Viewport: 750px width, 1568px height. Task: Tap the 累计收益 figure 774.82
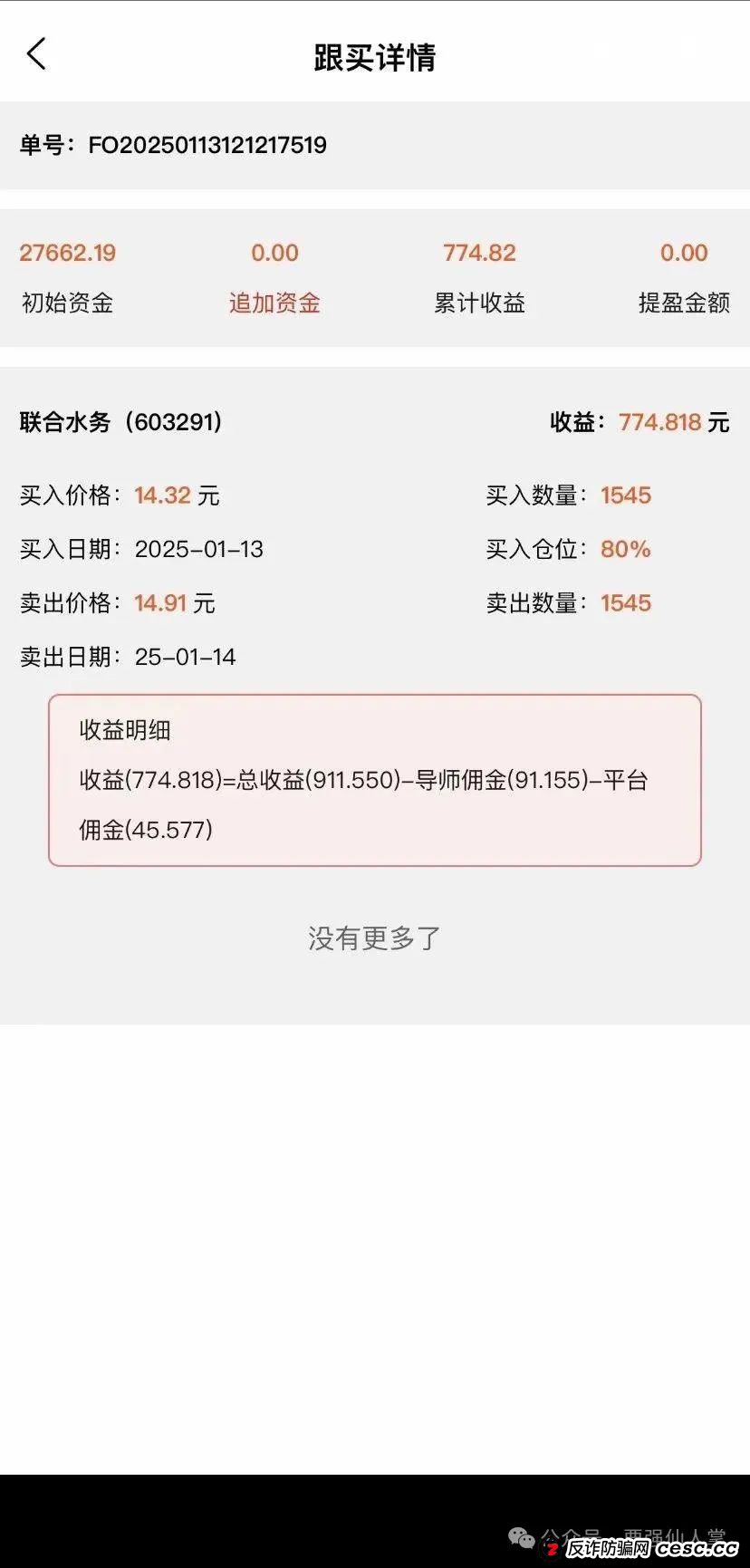pos(479,252)
